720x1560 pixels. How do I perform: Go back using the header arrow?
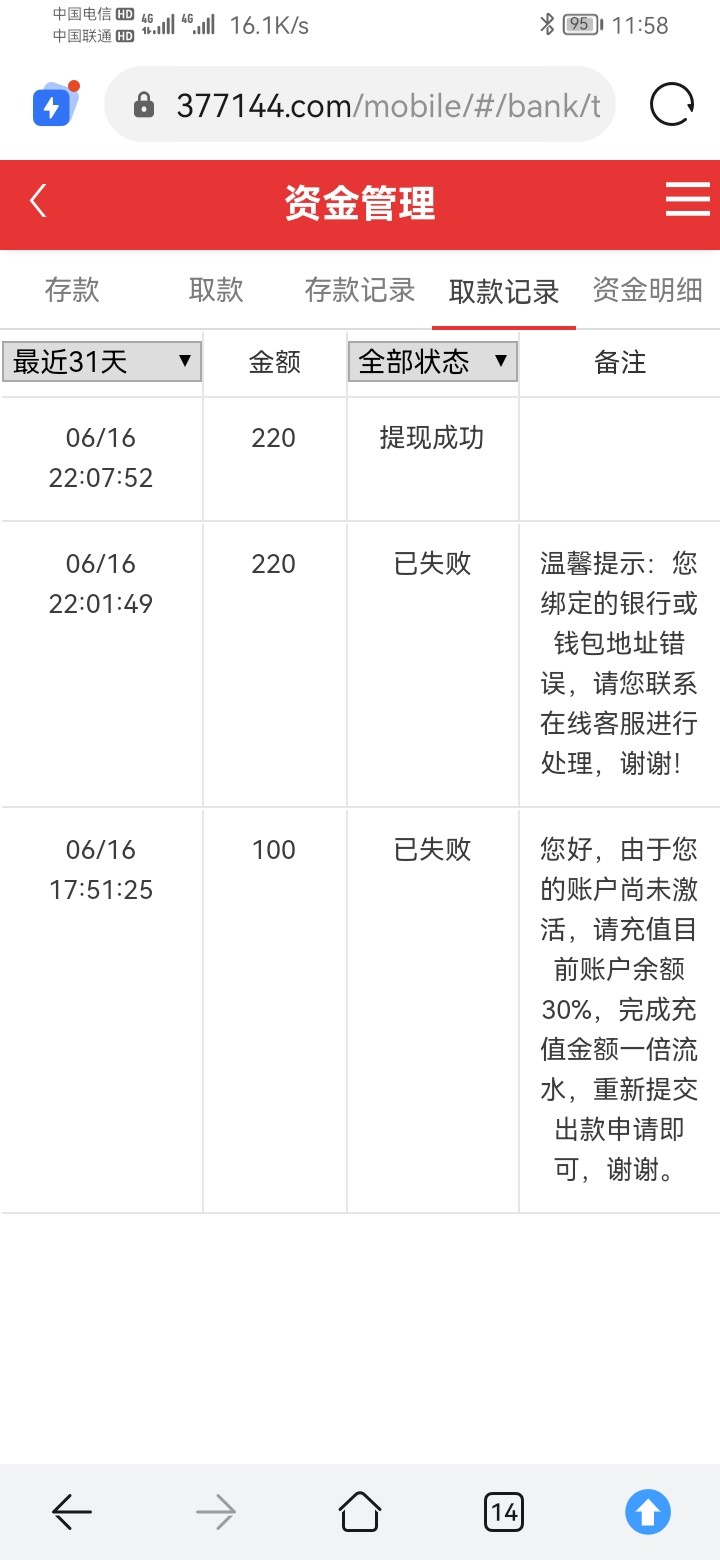pyautogui.click(x=38, y=202)
